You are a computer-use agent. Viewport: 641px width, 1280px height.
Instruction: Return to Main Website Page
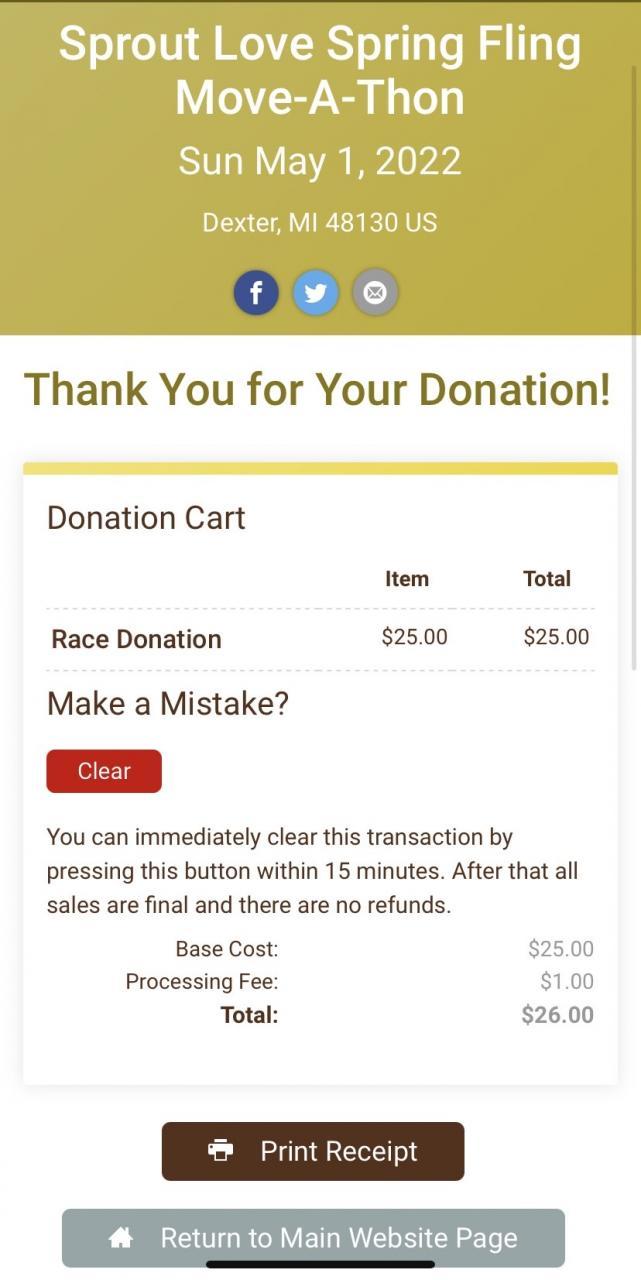tap(313, 1238)
